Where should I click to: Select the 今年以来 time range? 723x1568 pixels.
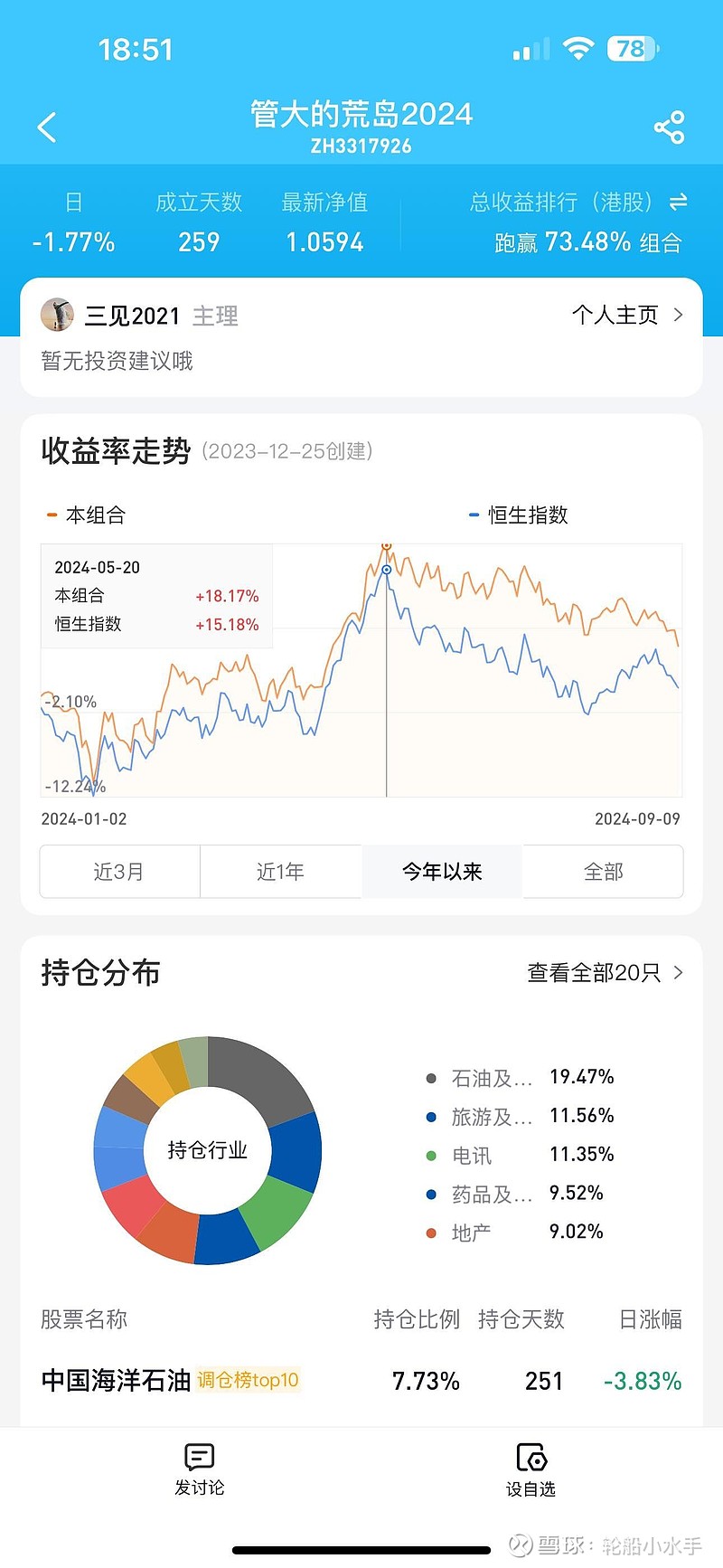[442, 872]
